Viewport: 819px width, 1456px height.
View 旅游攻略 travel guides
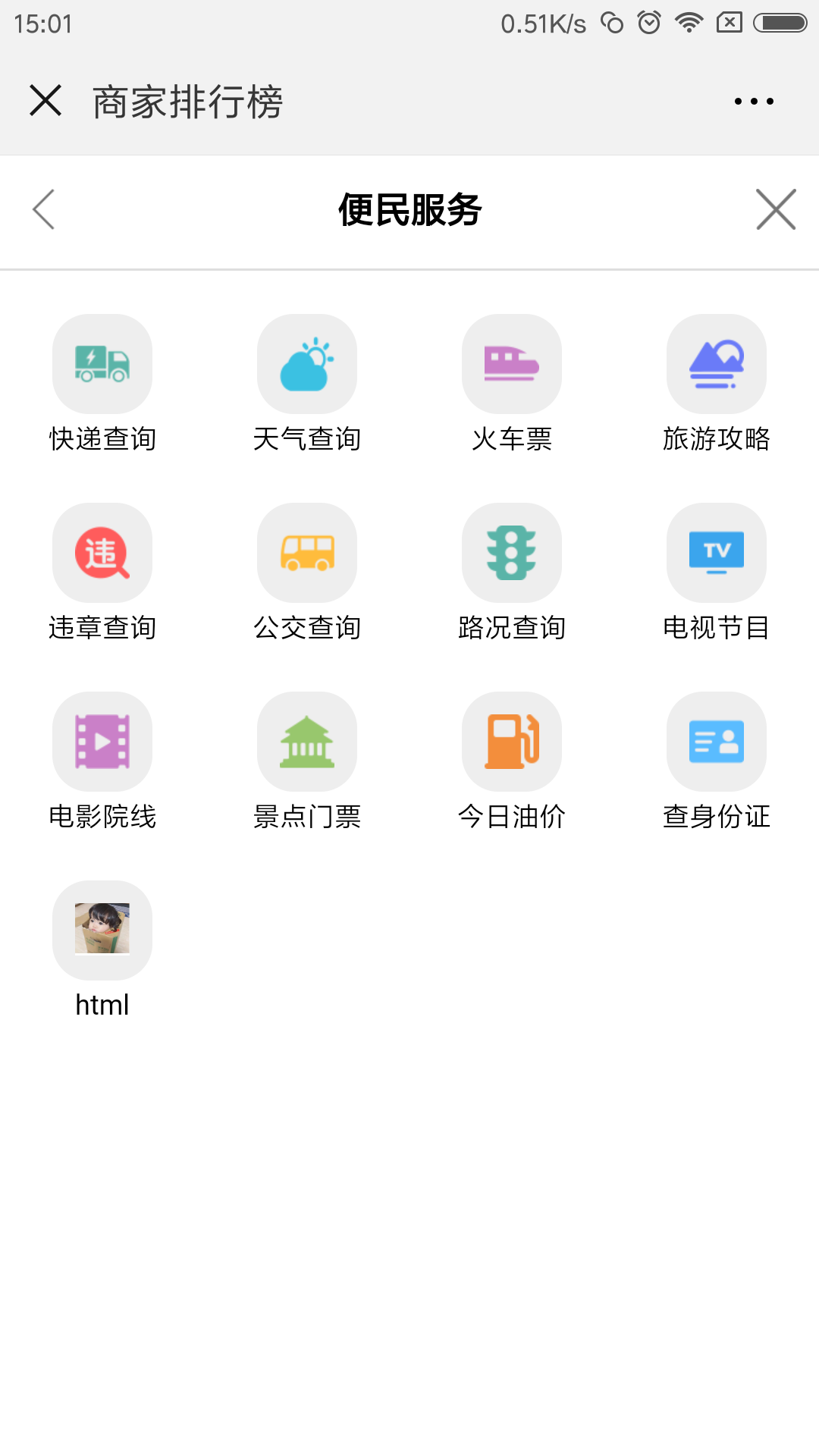pos(717,365)
